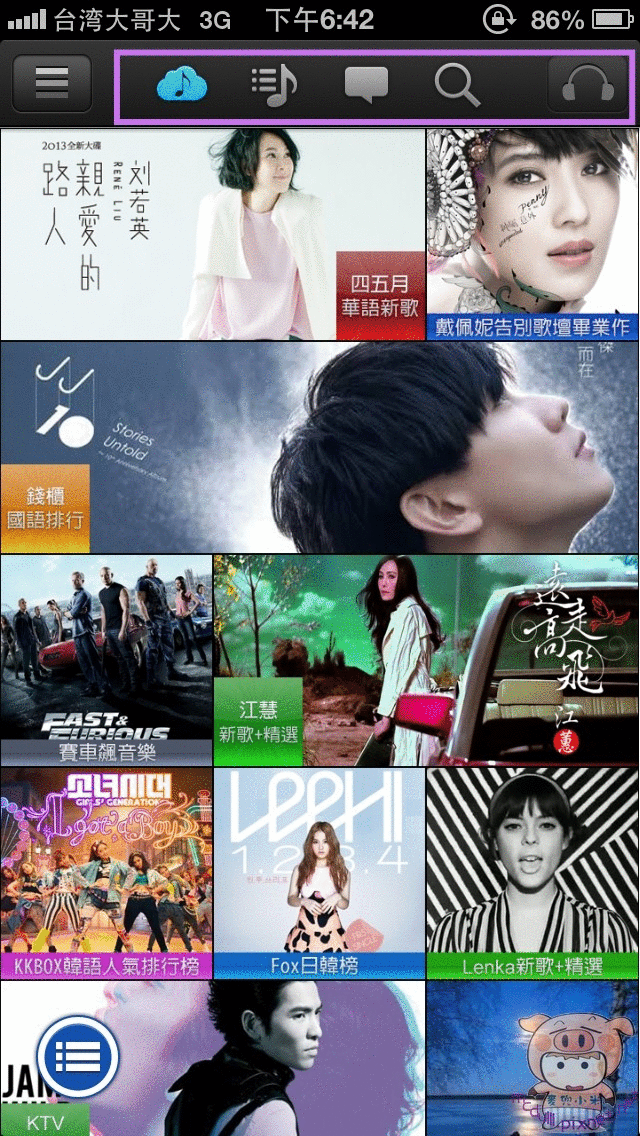Switch to the chat bubble tab
The image size is (640, 1136).
coord(366,85)
